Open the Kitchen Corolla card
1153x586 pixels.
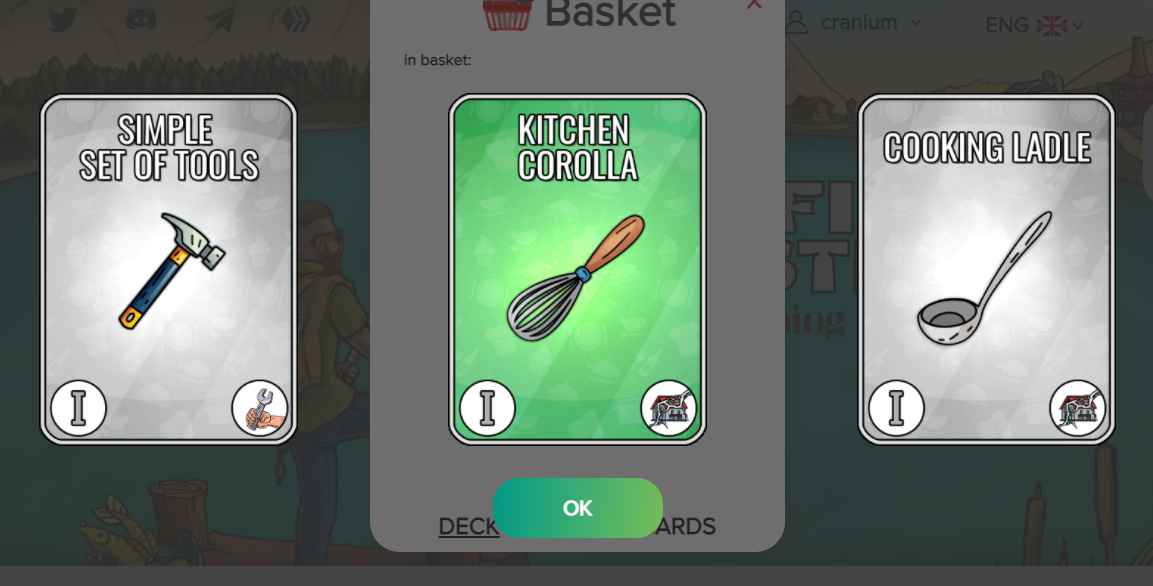(577, 269)
